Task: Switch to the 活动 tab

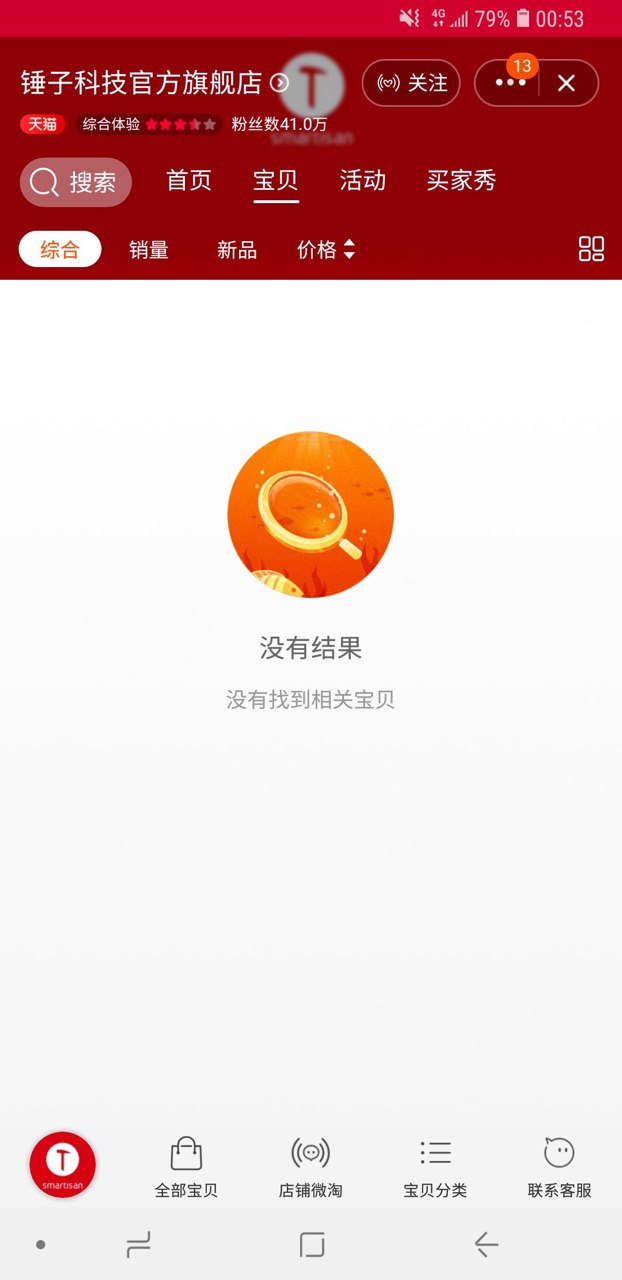Action: 362,181
